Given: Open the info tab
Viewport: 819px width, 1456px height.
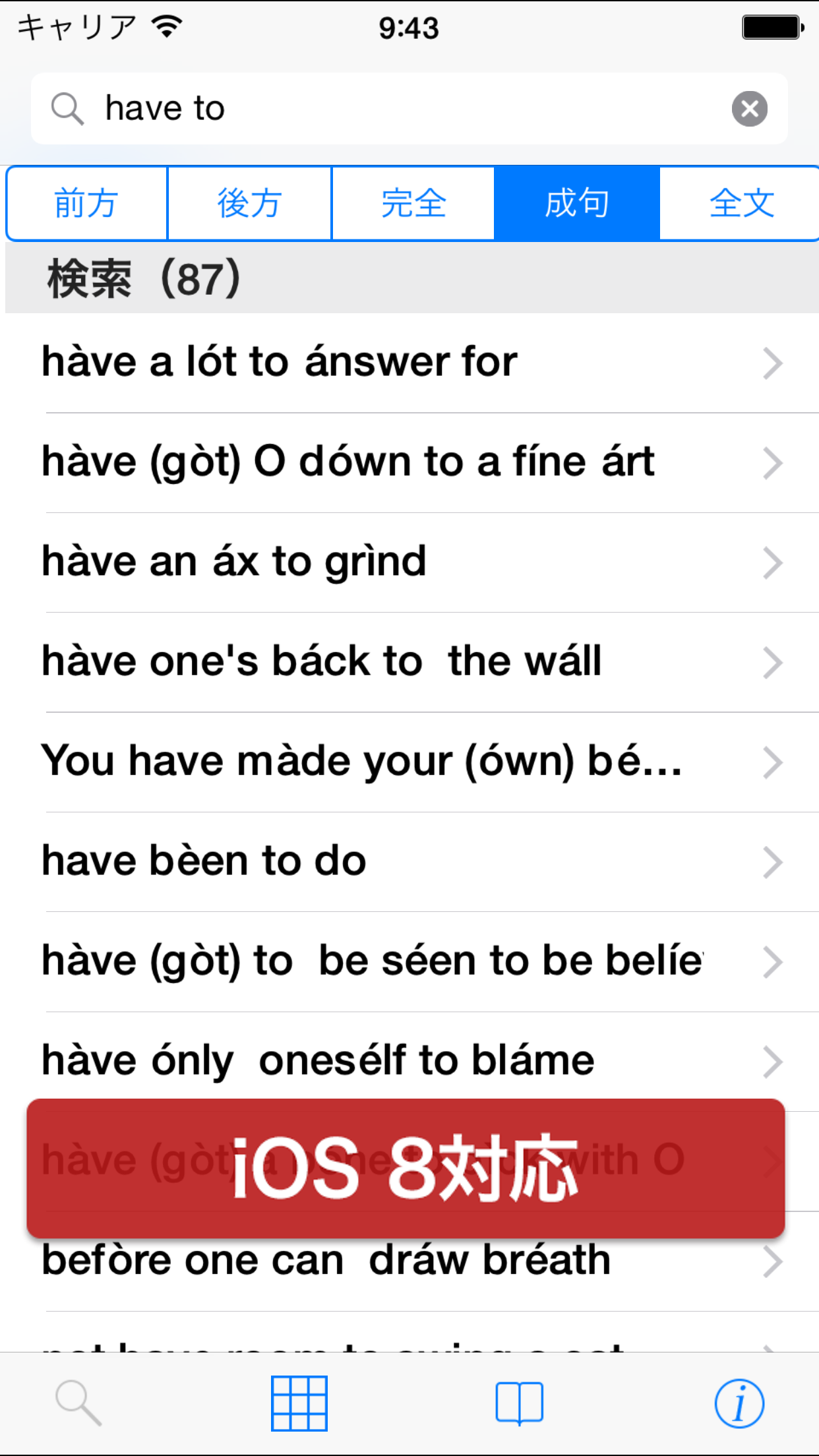Looking at the screenshot, I should [x=739, y=1403].
